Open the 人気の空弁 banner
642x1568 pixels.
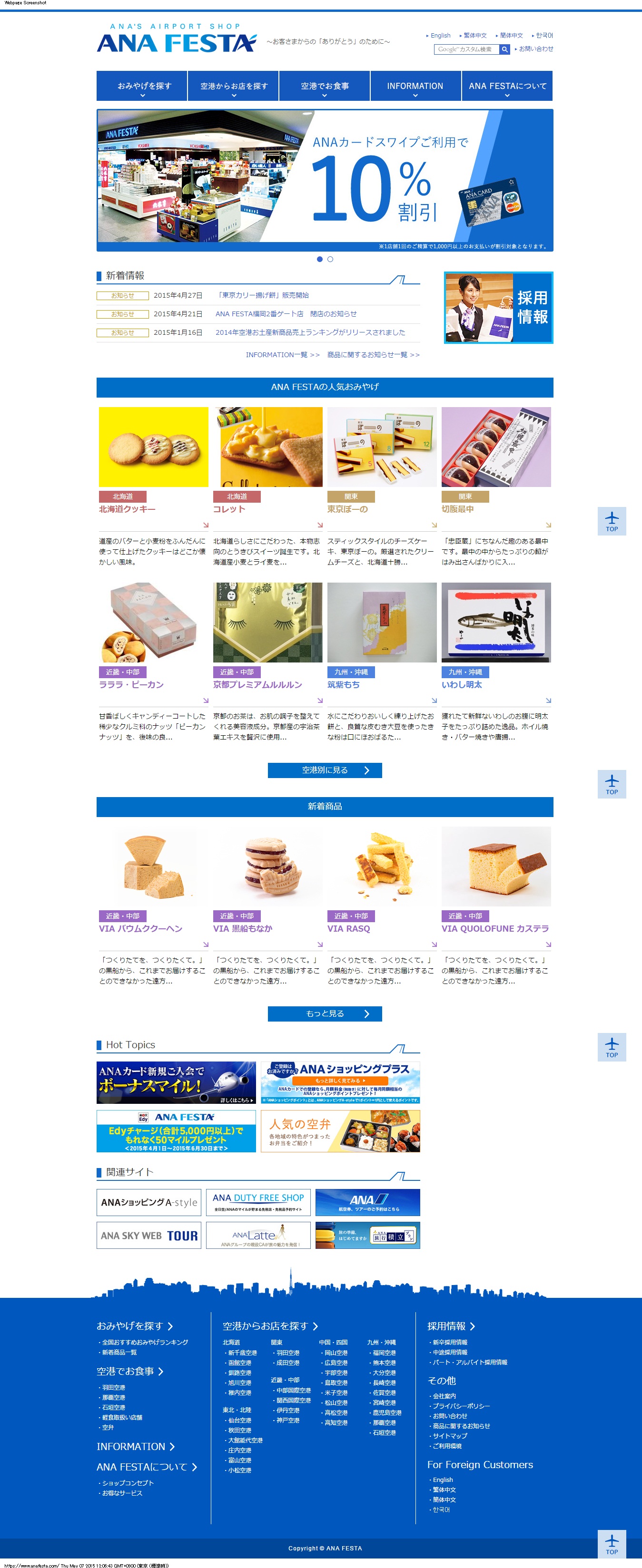[x=340, y=1131]
